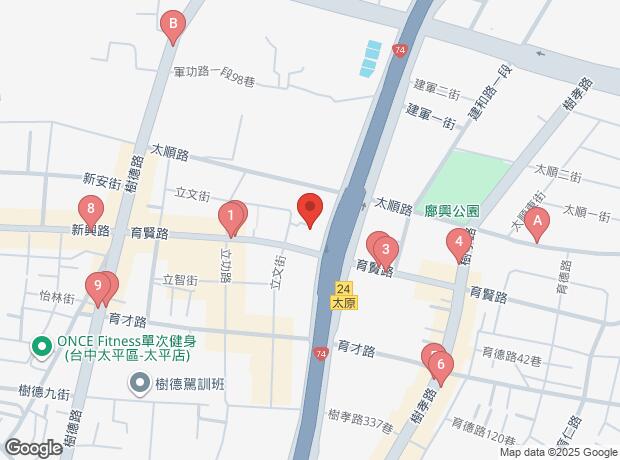Open the ONCE Fitness place icon
620x460 pixels.
(x=41, y=347)
